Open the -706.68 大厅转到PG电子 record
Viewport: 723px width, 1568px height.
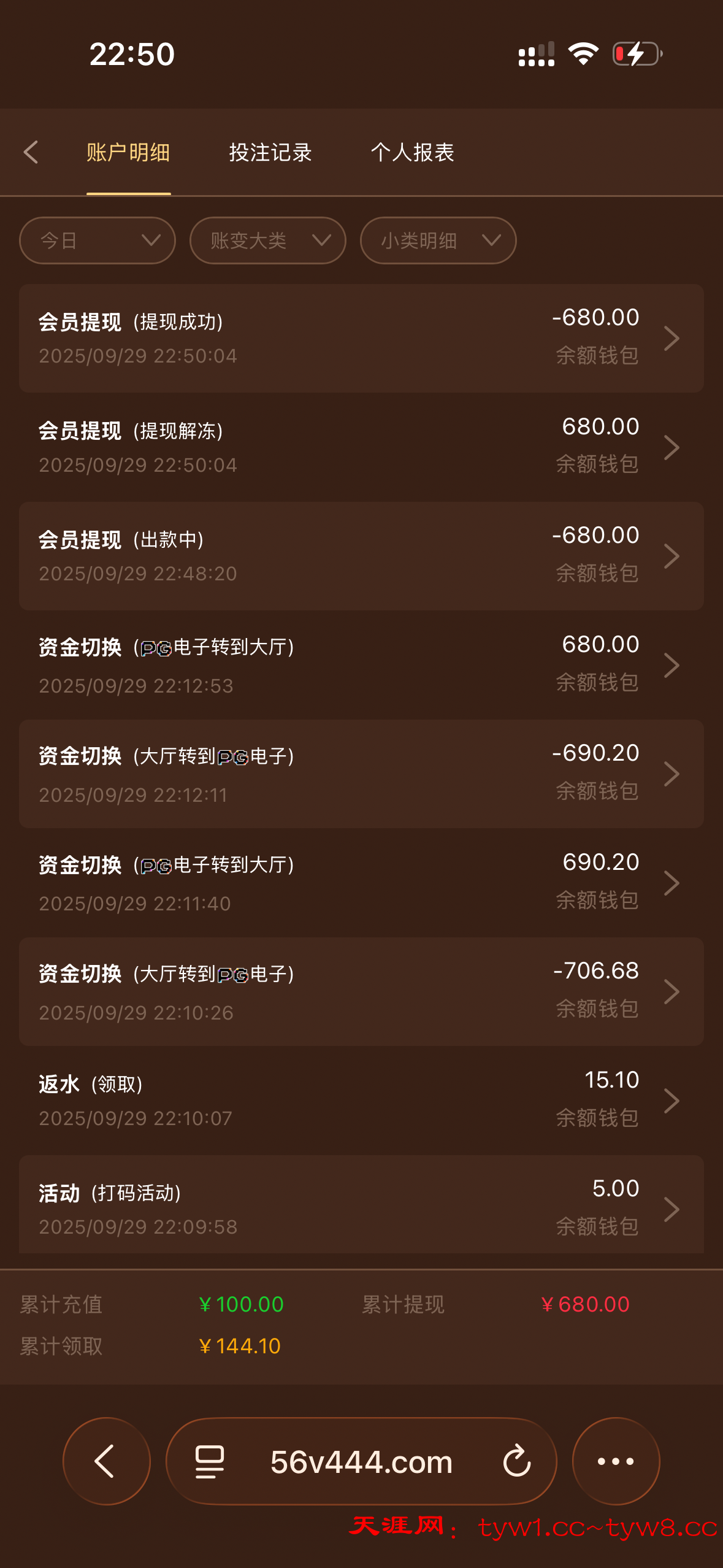click(x=361, y=991)
